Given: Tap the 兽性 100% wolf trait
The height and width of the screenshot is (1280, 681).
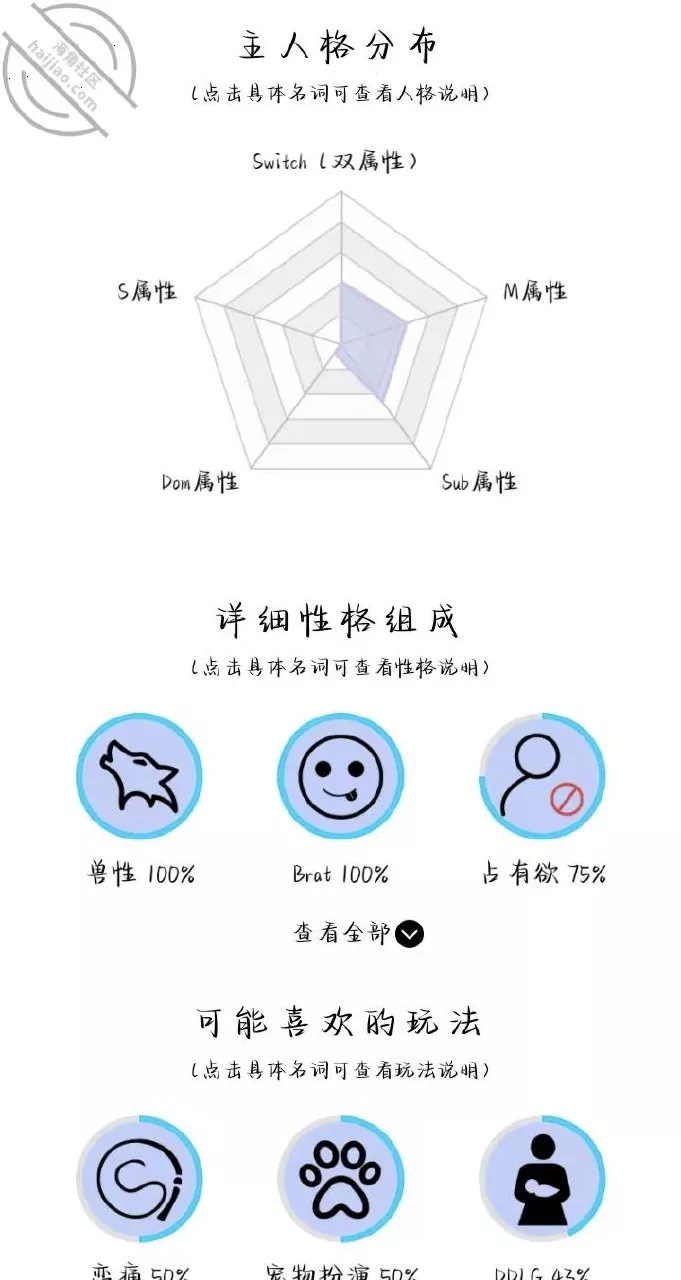Looking at the screenshot, I should (x=139, y=776).
